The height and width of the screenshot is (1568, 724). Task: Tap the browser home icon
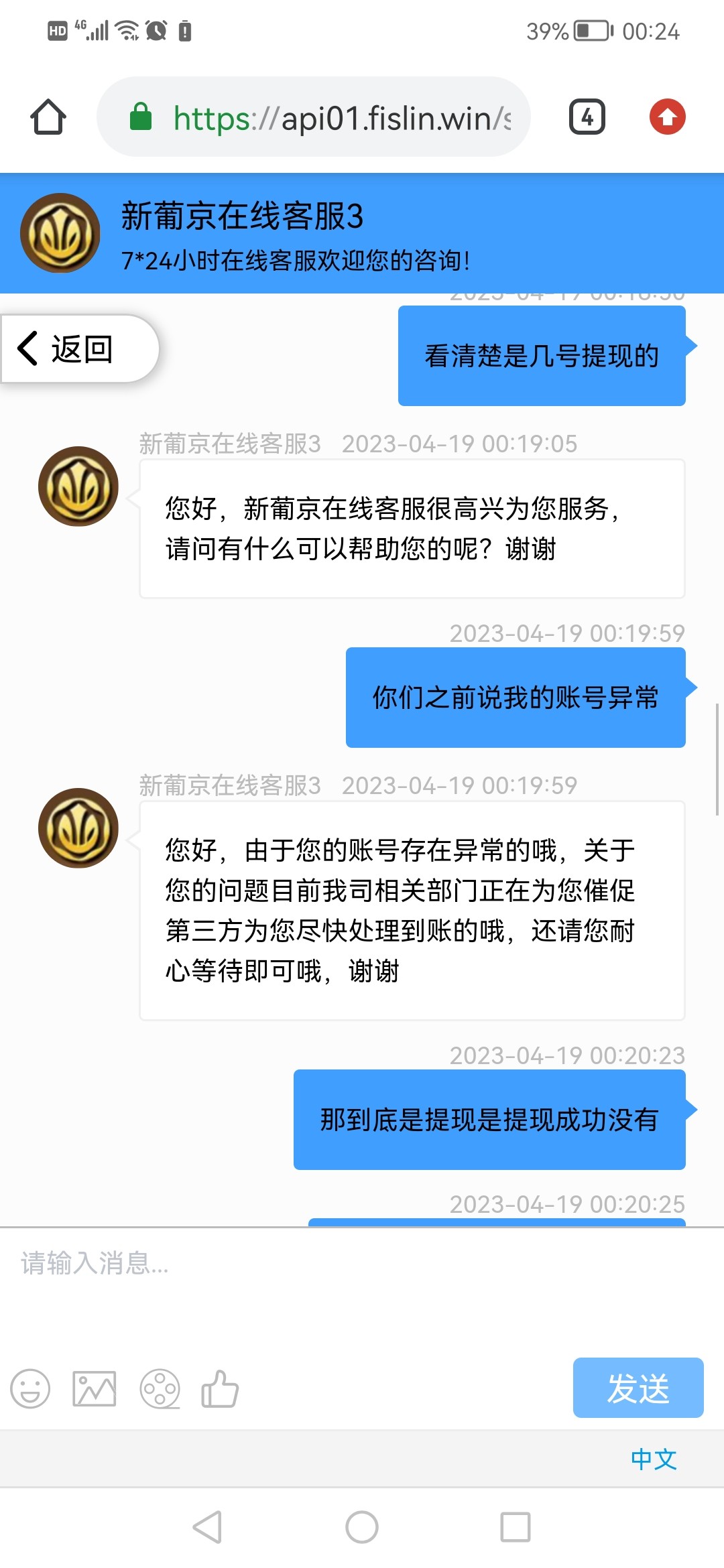tap(48, 117)
